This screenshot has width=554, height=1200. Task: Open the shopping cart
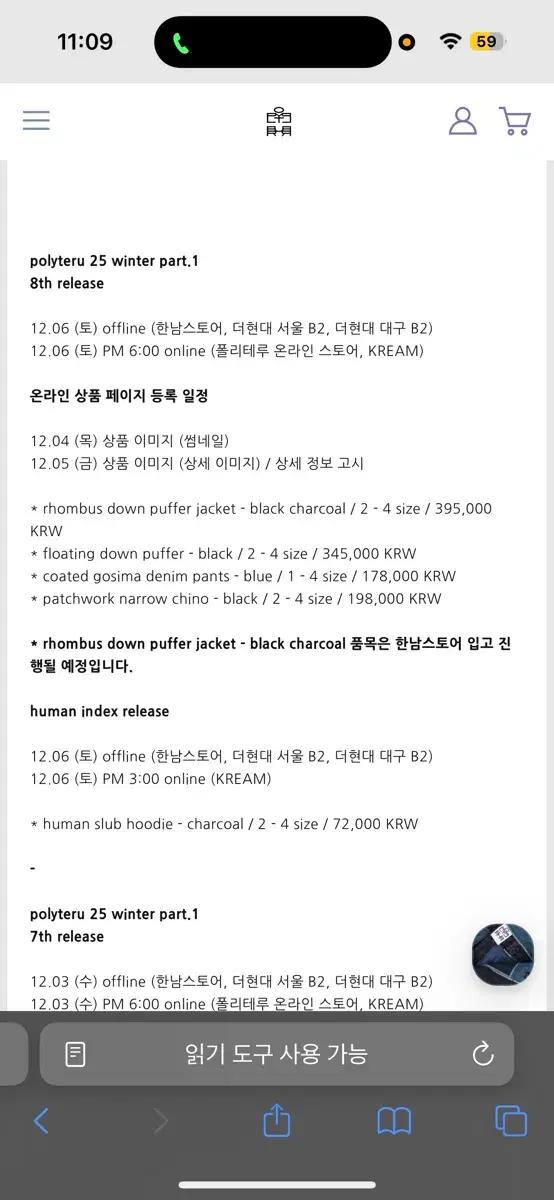pos(514,121)
